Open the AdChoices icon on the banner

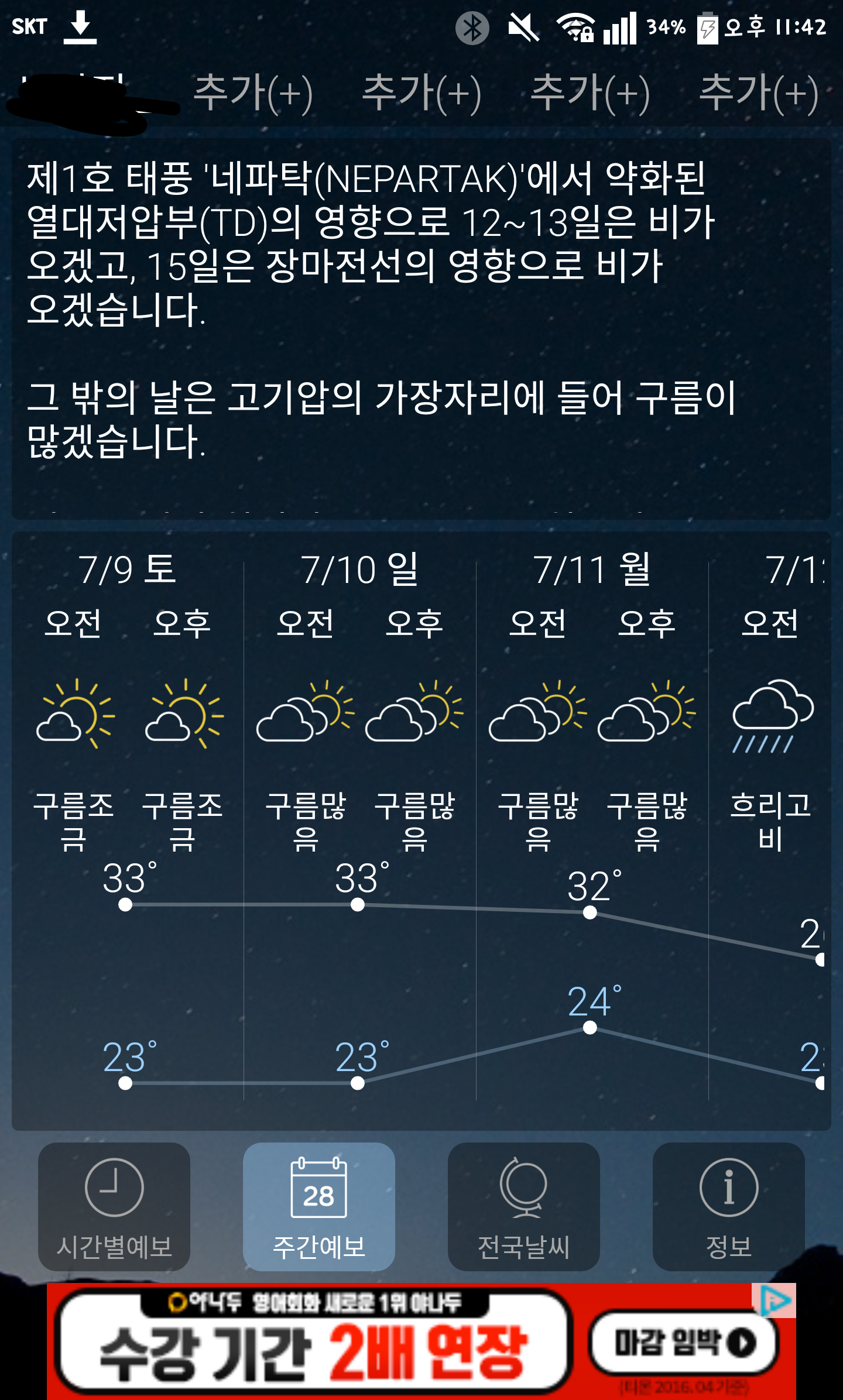(x=774, y=1301)
